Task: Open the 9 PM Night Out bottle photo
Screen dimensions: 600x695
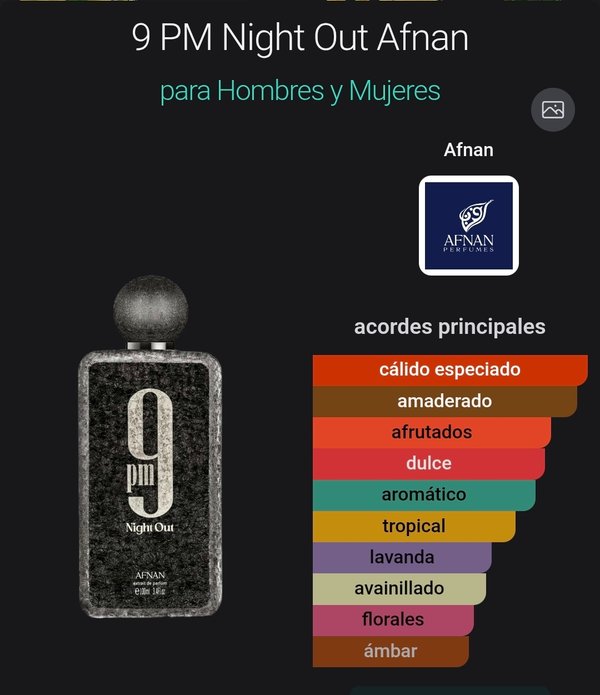Action: 149,450
